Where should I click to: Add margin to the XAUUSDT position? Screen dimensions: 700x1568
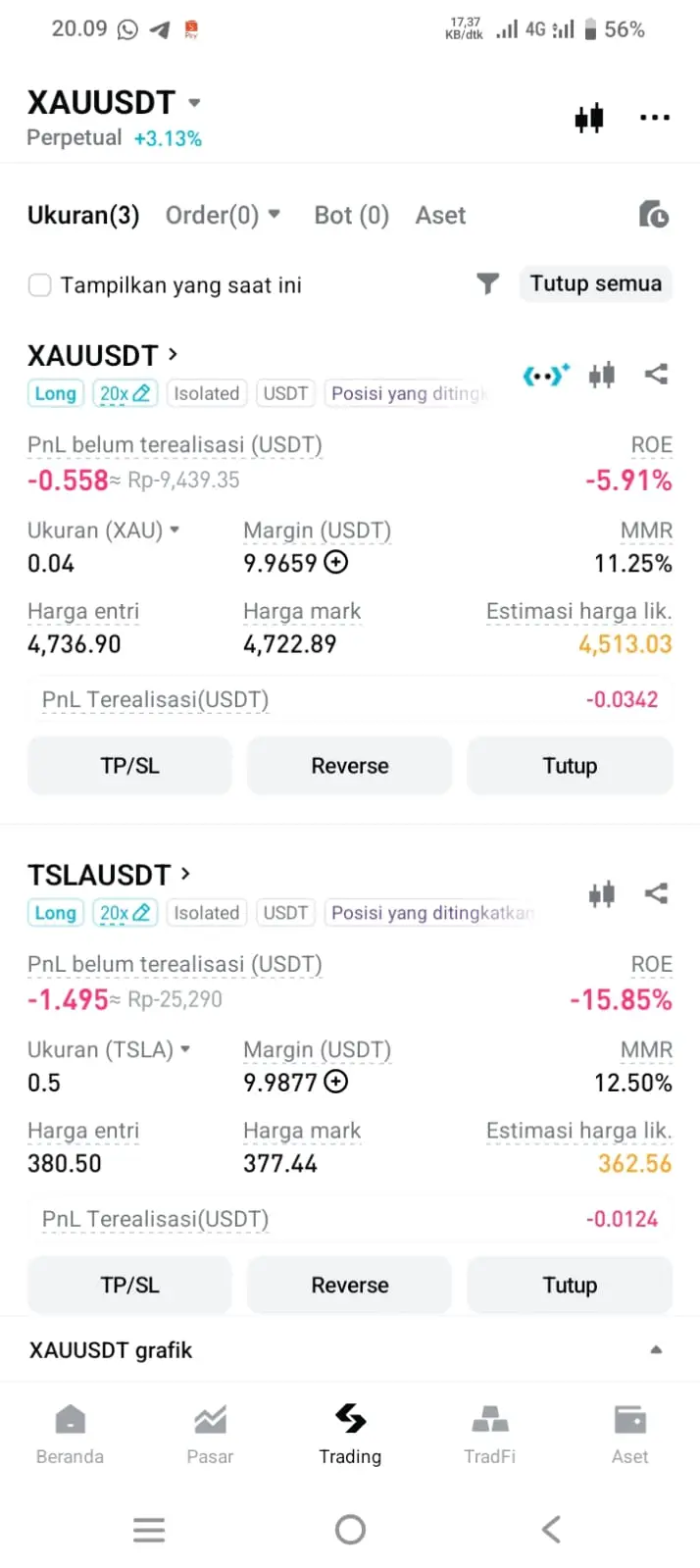pos(336,563)
